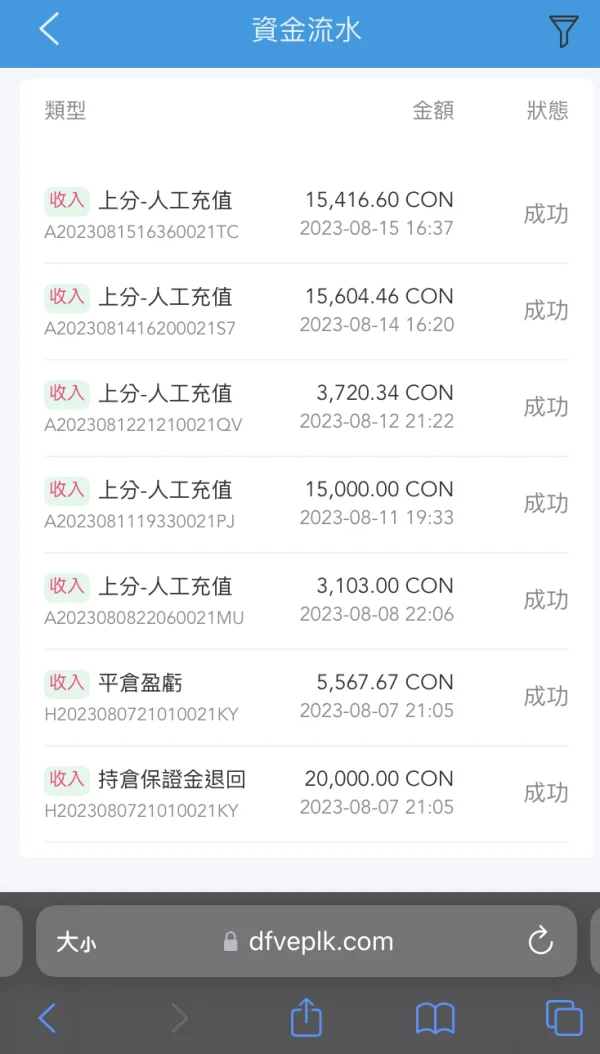600x1054 pixels.
Task: Show open Safari tabs
Action: pyautogui.click(x=563, y=1019)
